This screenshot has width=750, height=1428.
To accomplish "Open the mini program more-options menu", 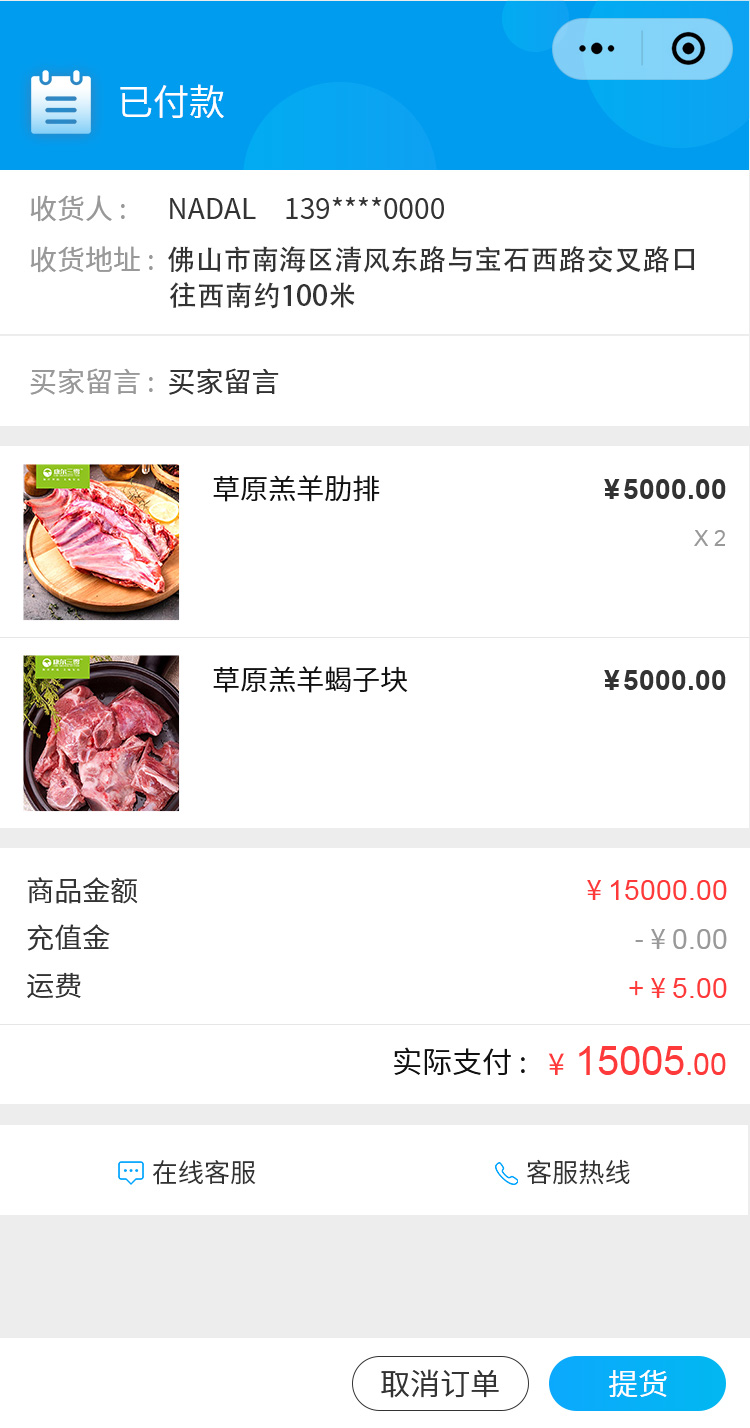I will pos(597,49).
